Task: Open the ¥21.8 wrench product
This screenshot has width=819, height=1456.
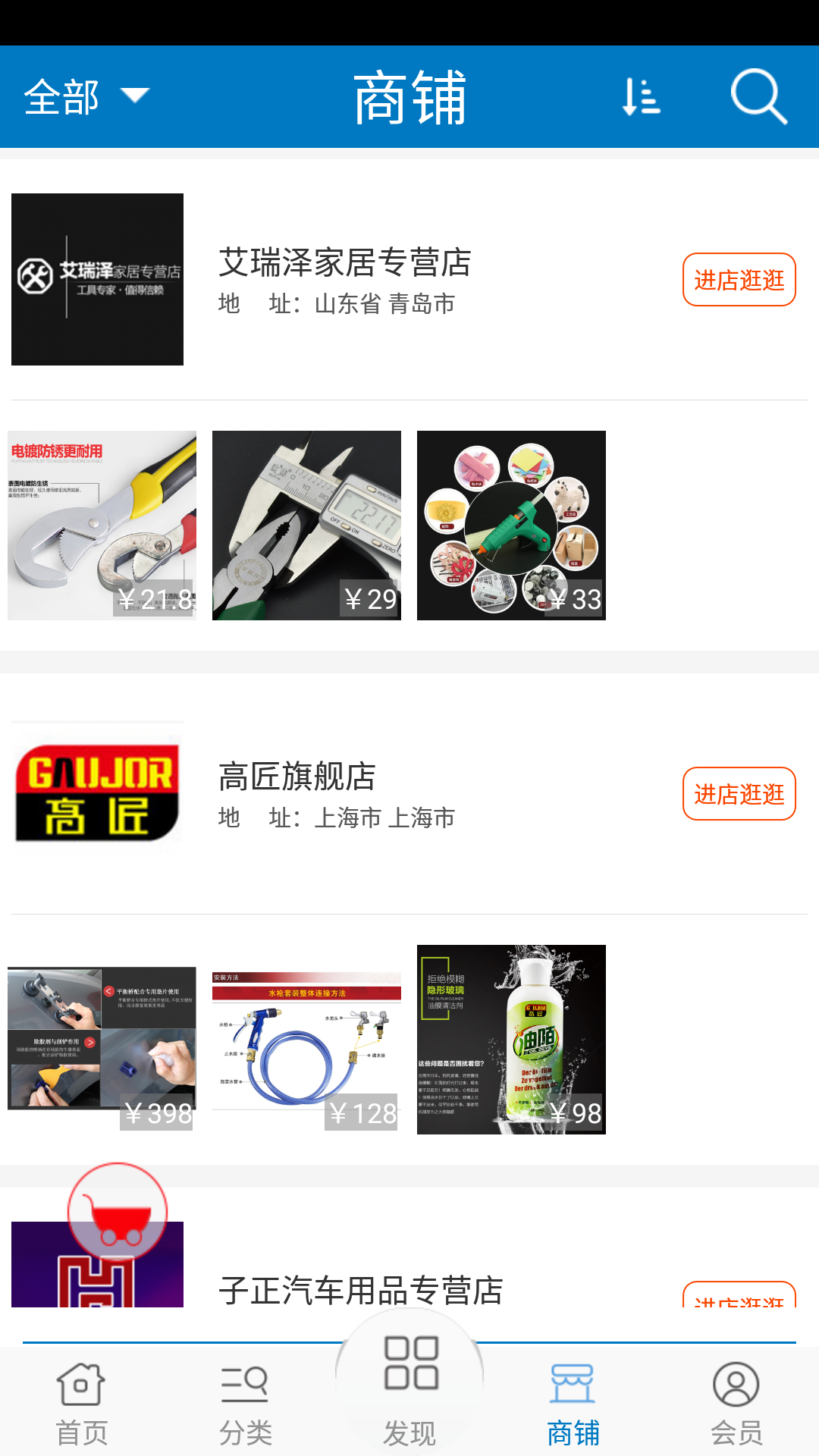Action: tap(102, 526)
